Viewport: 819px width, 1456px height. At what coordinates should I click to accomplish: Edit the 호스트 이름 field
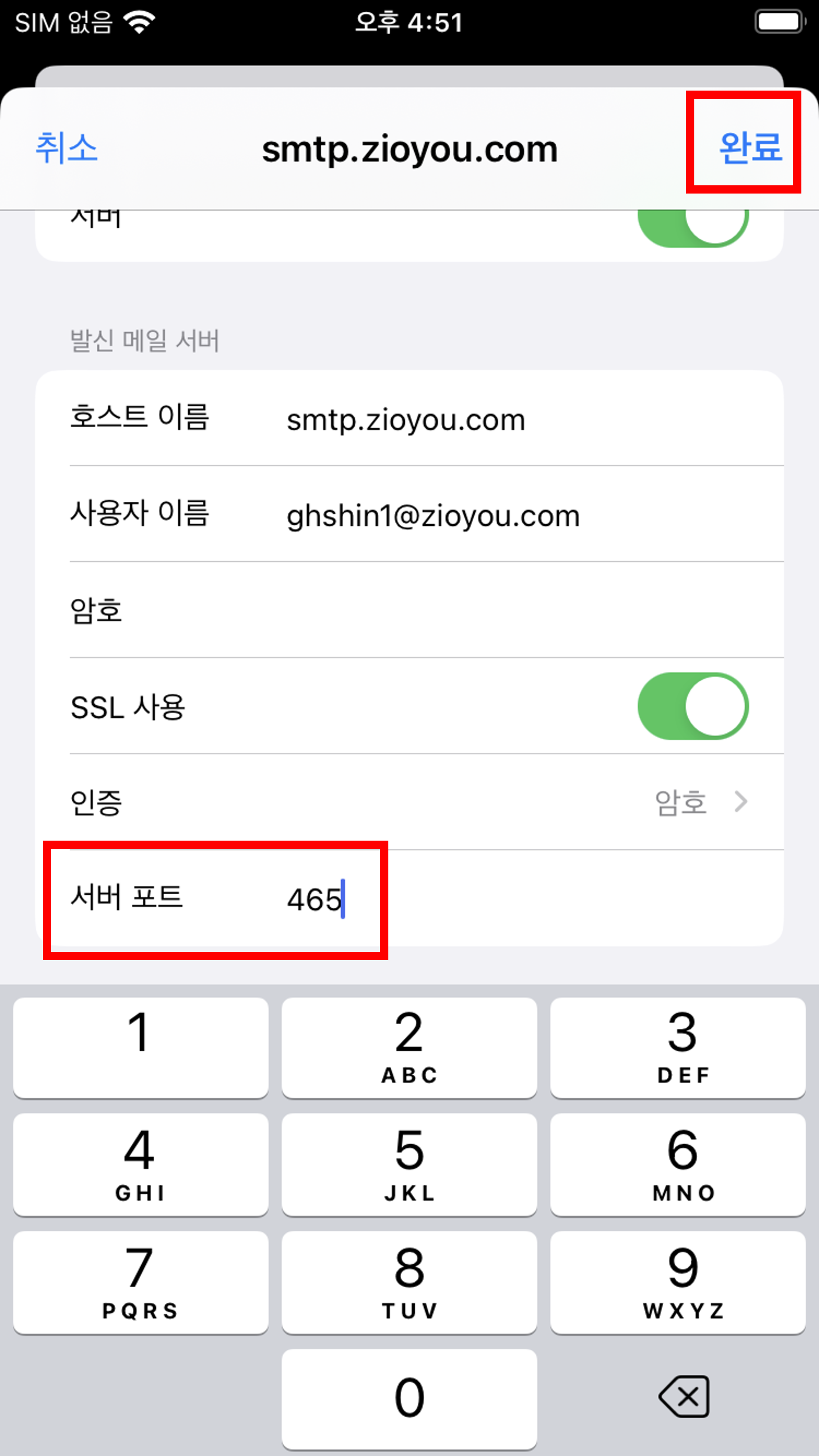click(409, 418)
